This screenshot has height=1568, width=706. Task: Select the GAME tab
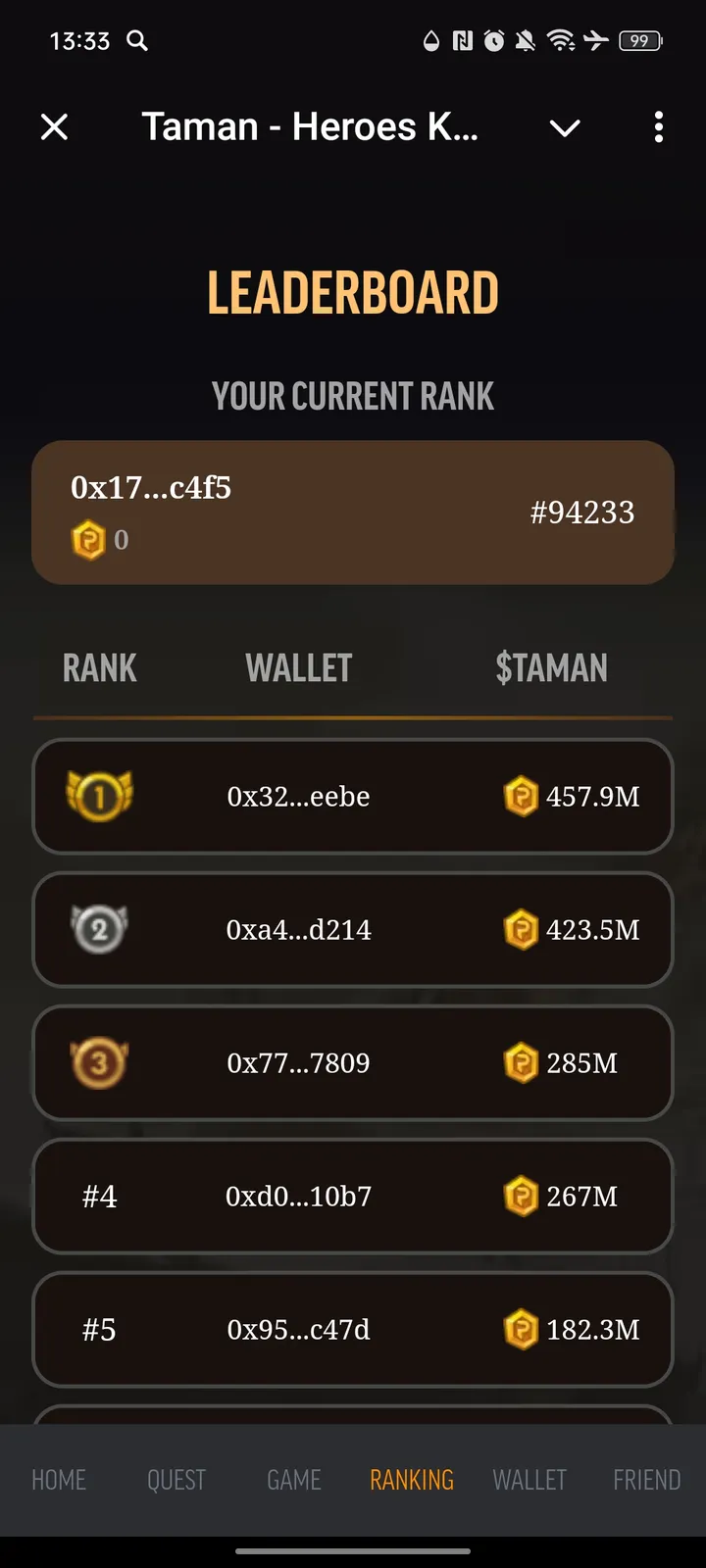[x=293, y=1481]
